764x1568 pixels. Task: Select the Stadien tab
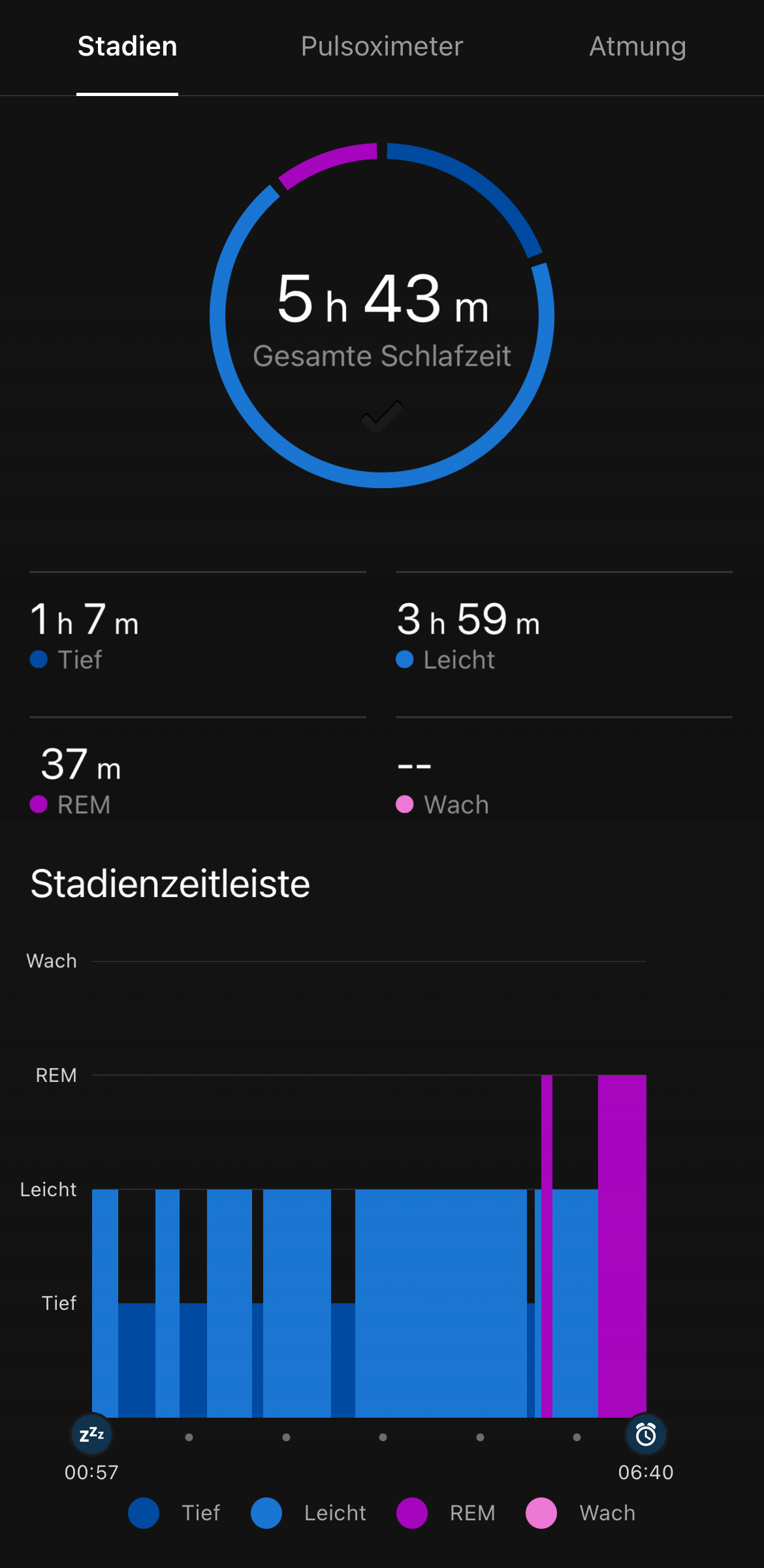click(127, 46)
